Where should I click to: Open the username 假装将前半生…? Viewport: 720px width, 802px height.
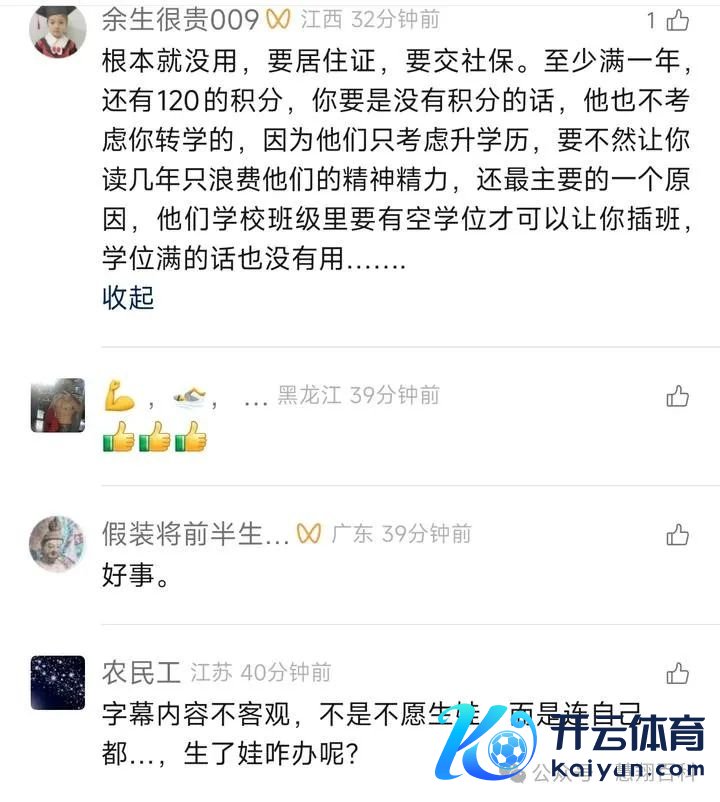point(195,534)
